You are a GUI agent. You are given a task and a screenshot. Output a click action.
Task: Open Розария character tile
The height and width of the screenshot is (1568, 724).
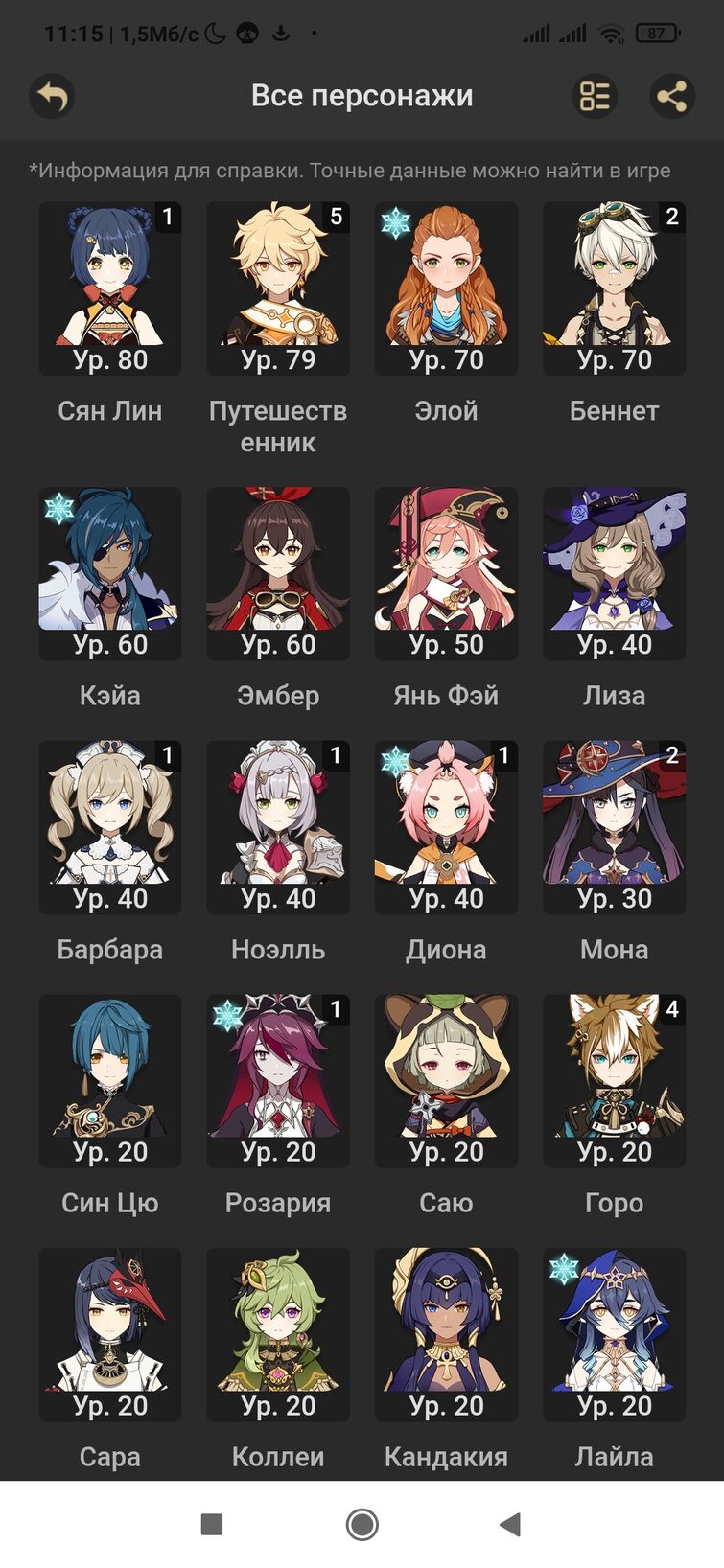click(278, 1080)
